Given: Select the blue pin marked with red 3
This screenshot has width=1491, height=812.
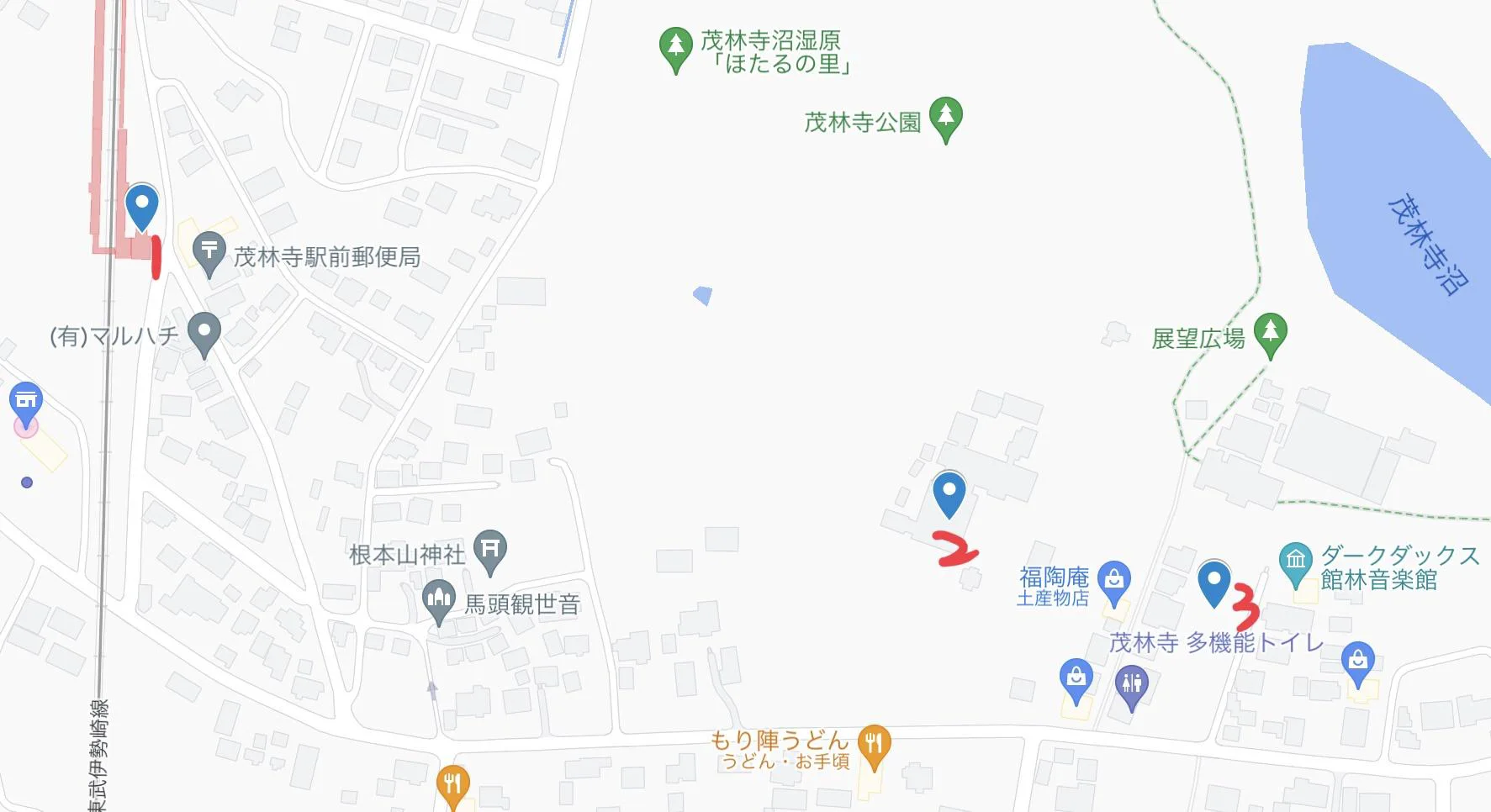Looking at the screenshot, I should (1213, 582).
